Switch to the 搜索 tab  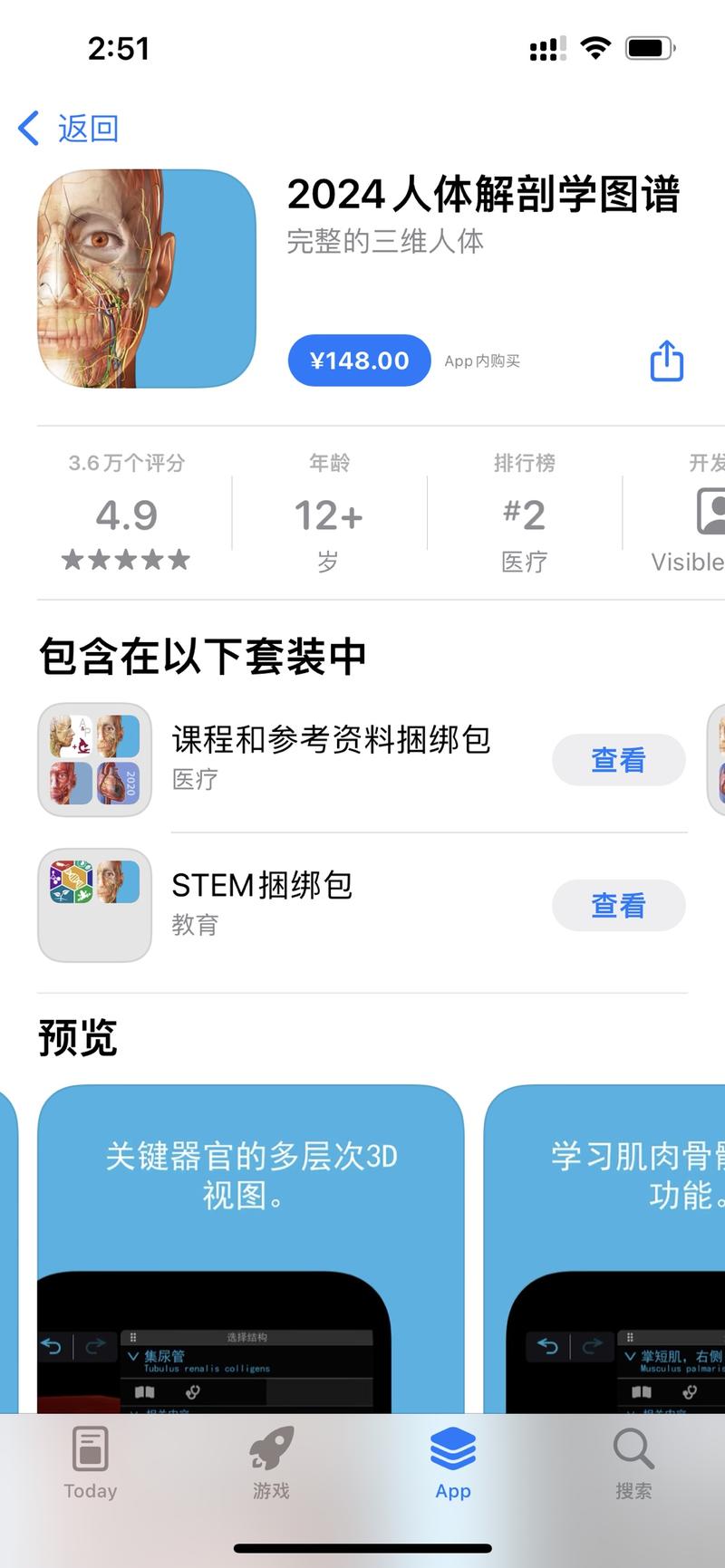pos(633,1463)
